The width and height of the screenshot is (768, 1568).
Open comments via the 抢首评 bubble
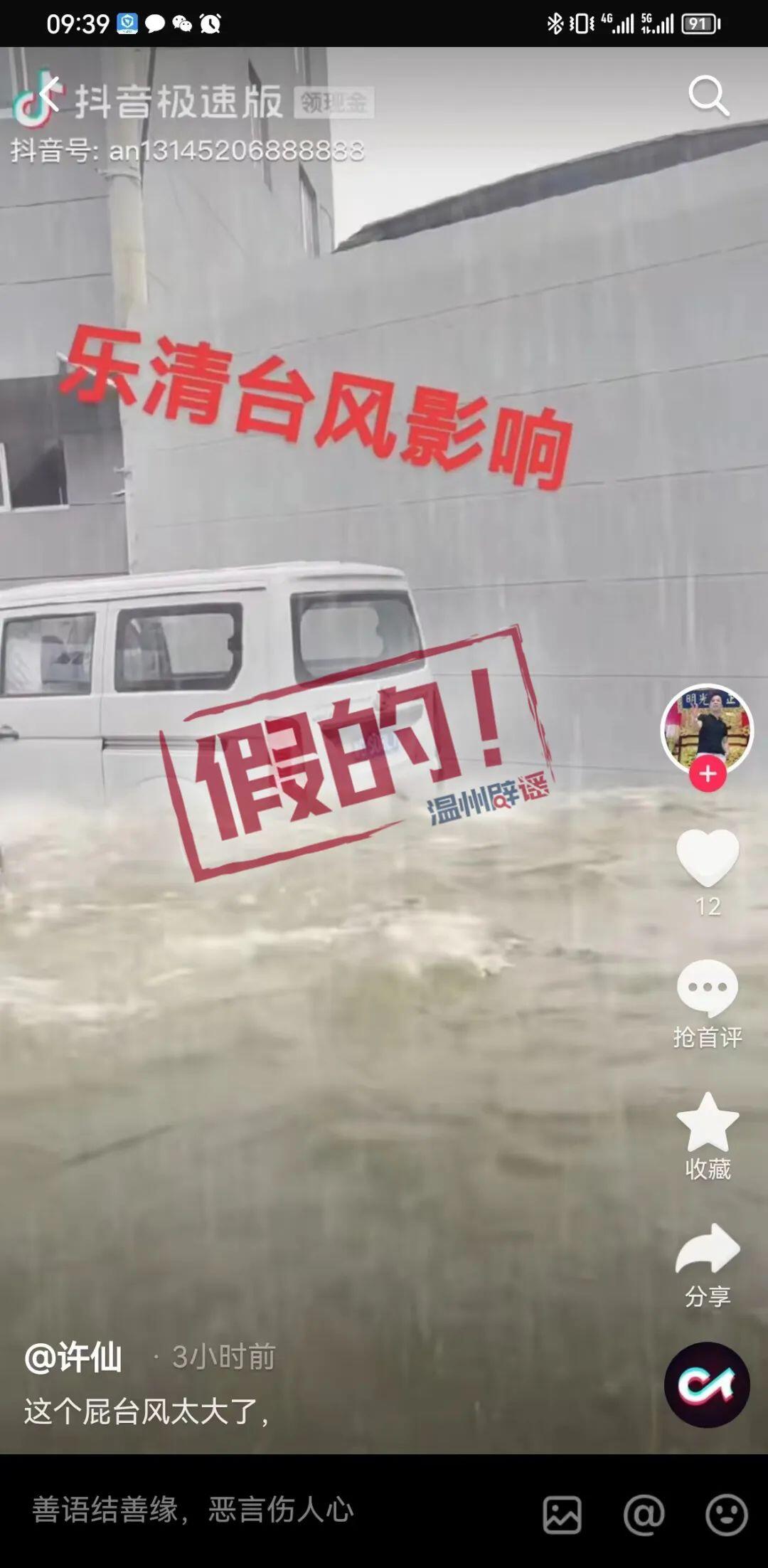point(708,990)
